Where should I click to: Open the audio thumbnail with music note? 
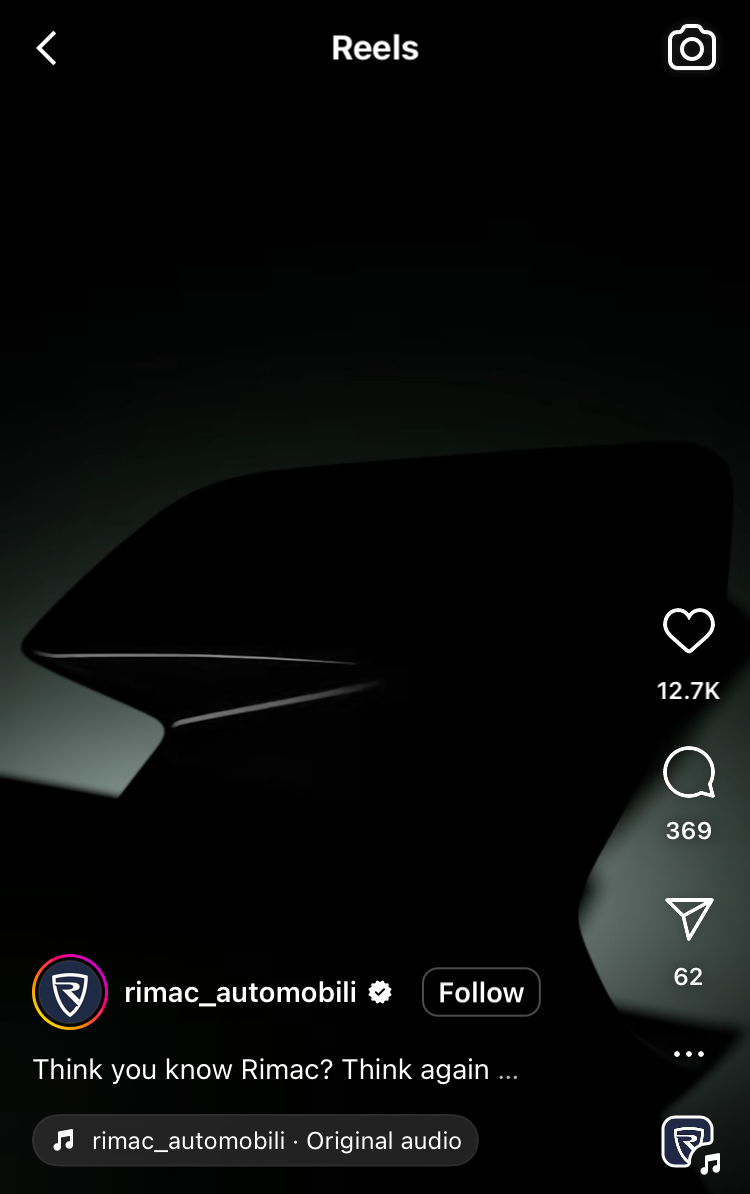click(x=688, y=1142)
